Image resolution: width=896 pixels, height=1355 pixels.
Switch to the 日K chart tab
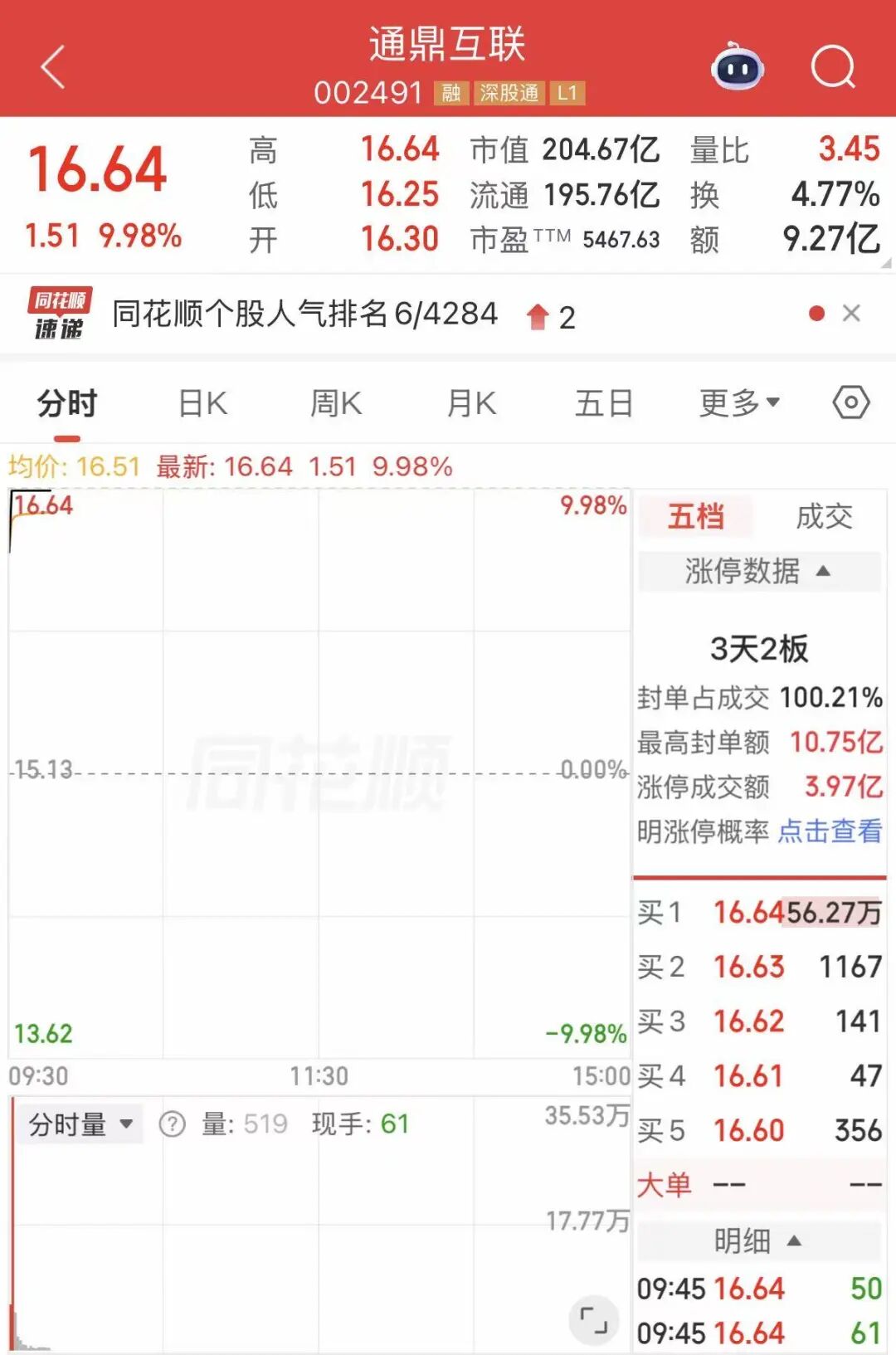pos(202,404)
